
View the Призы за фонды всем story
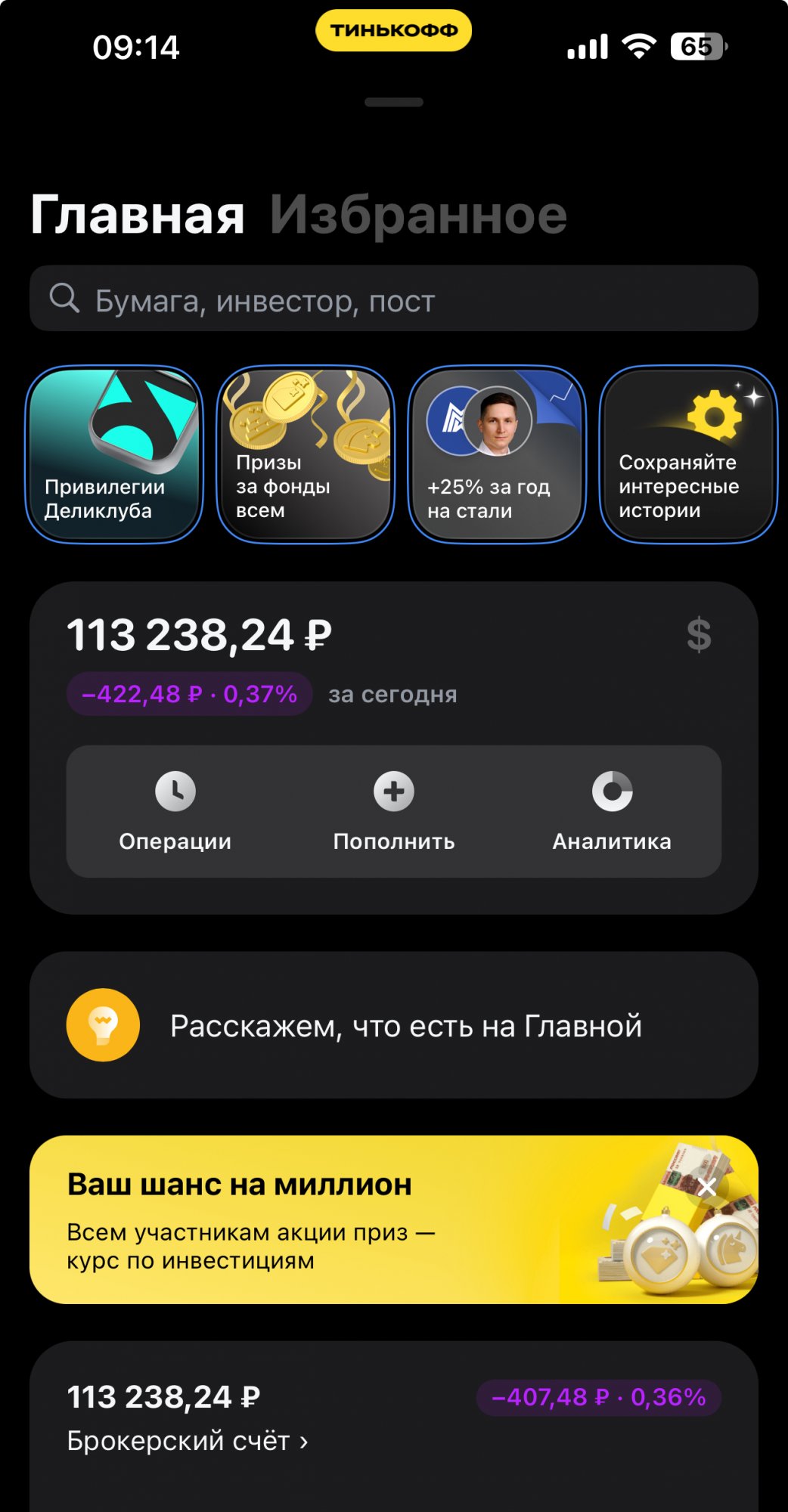point(306,454)
